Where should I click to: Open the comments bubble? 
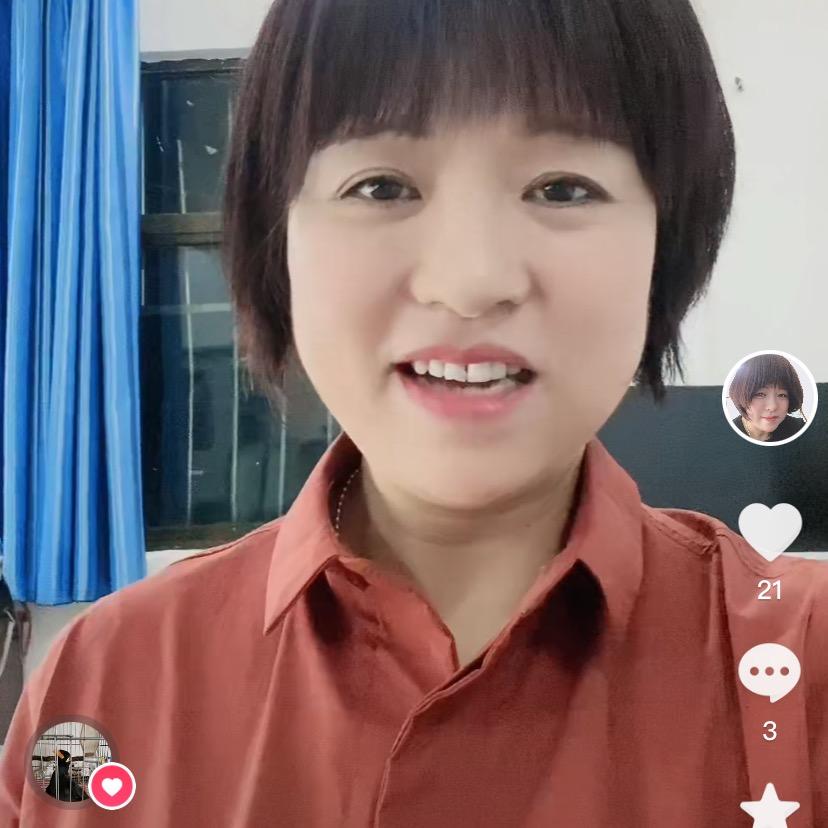pyautogui.click(x=769, y=672)
